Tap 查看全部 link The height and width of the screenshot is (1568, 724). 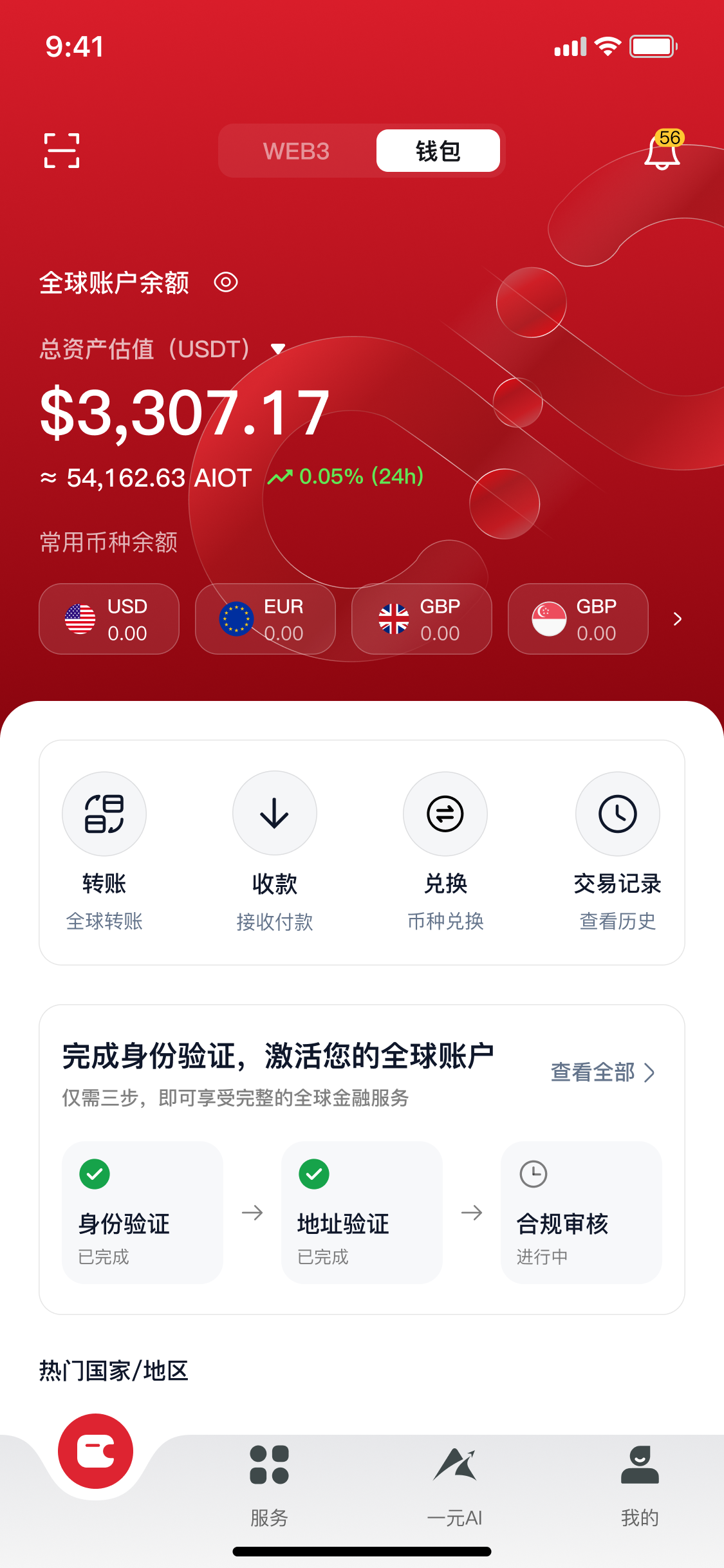(603, 1072)
